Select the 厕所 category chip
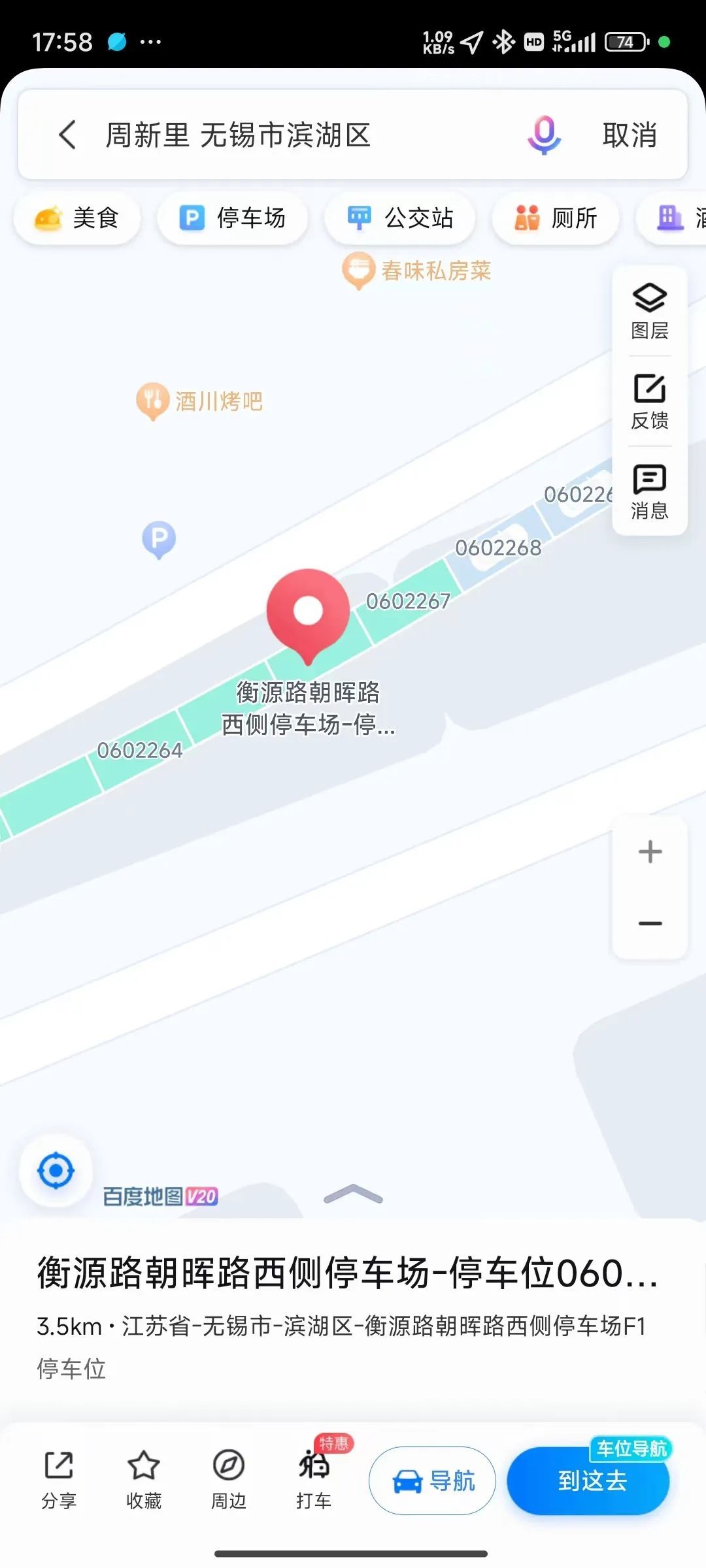Screen dimensions: 706x1568 [556, 218]
